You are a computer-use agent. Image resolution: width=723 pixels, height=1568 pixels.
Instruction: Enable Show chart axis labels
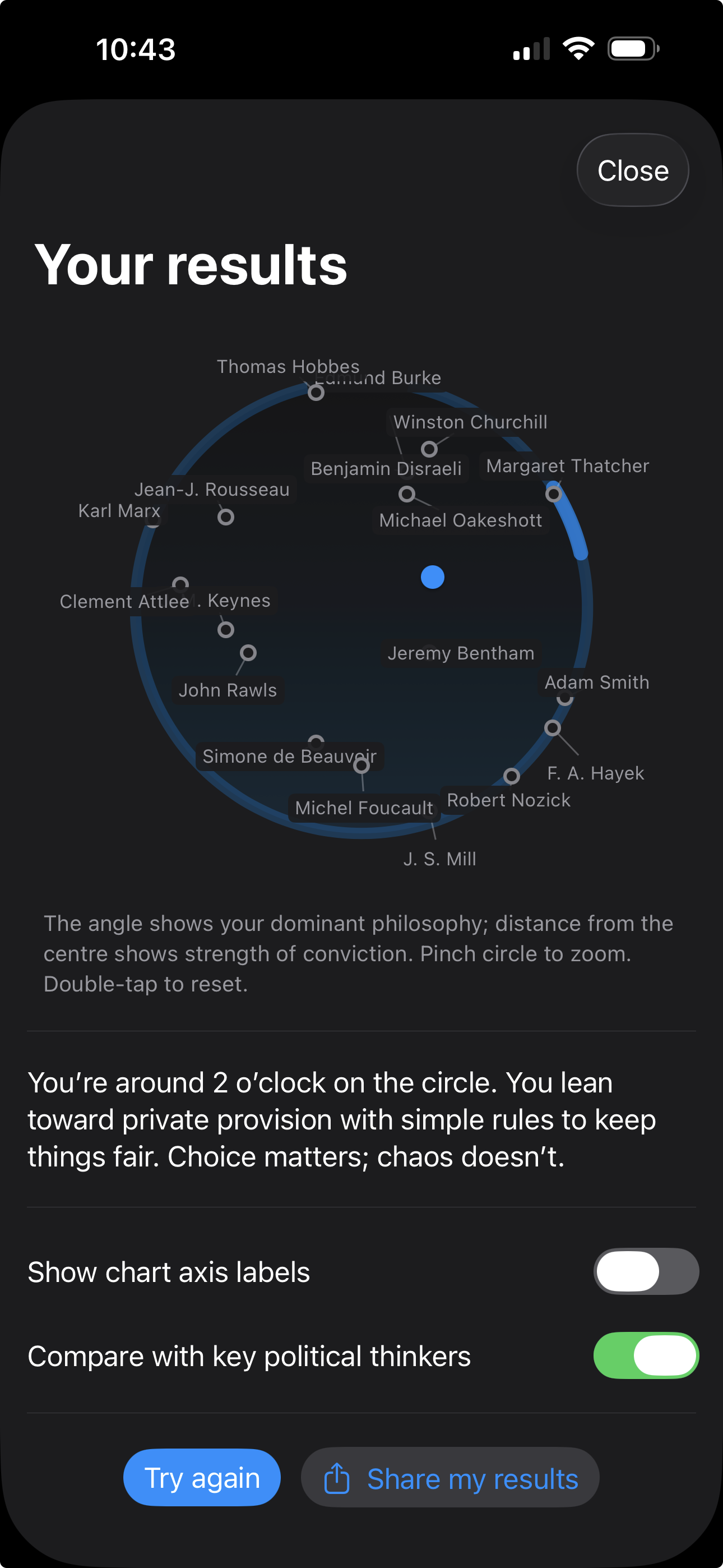pyautogui.click(x=646, y=1271)
